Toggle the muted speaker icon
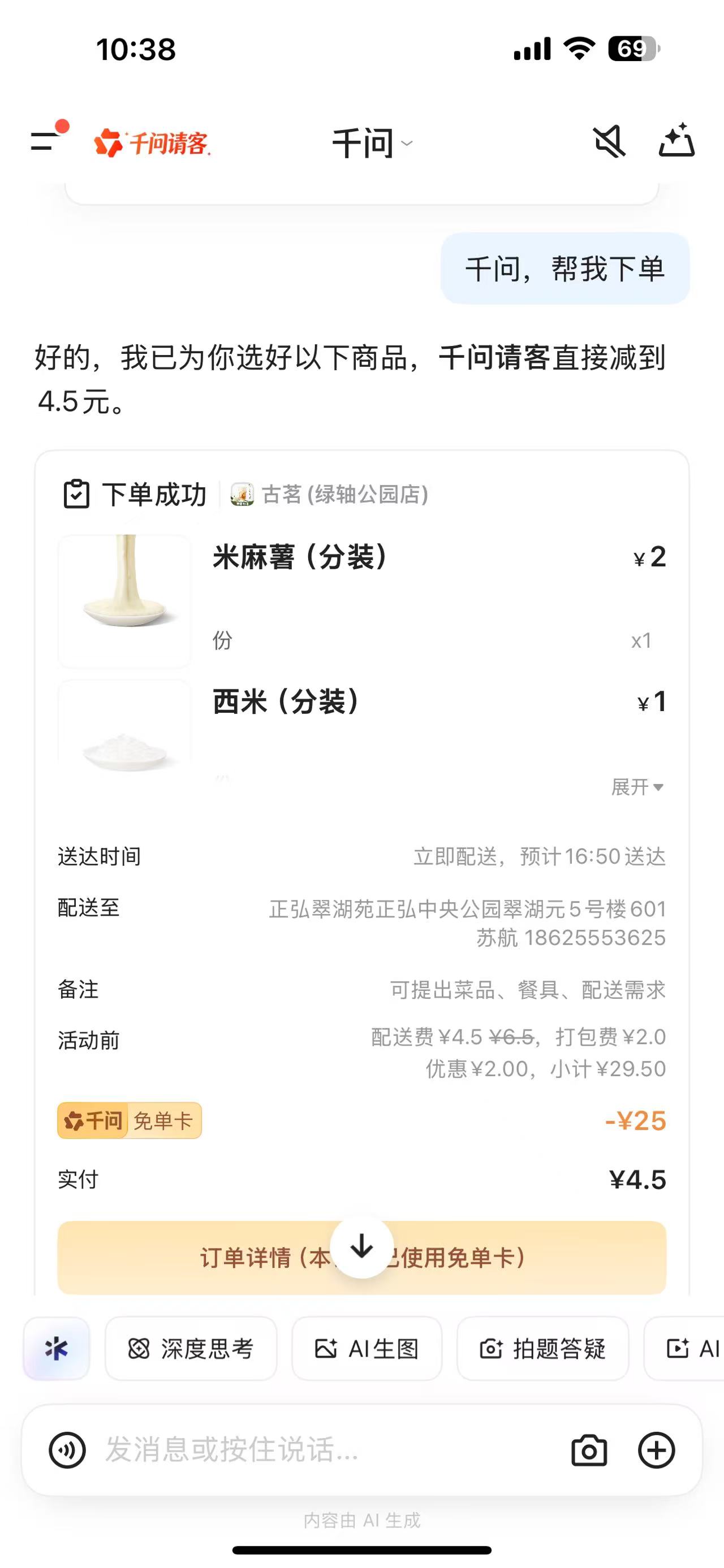724x1568 pixels. (609, 142)
